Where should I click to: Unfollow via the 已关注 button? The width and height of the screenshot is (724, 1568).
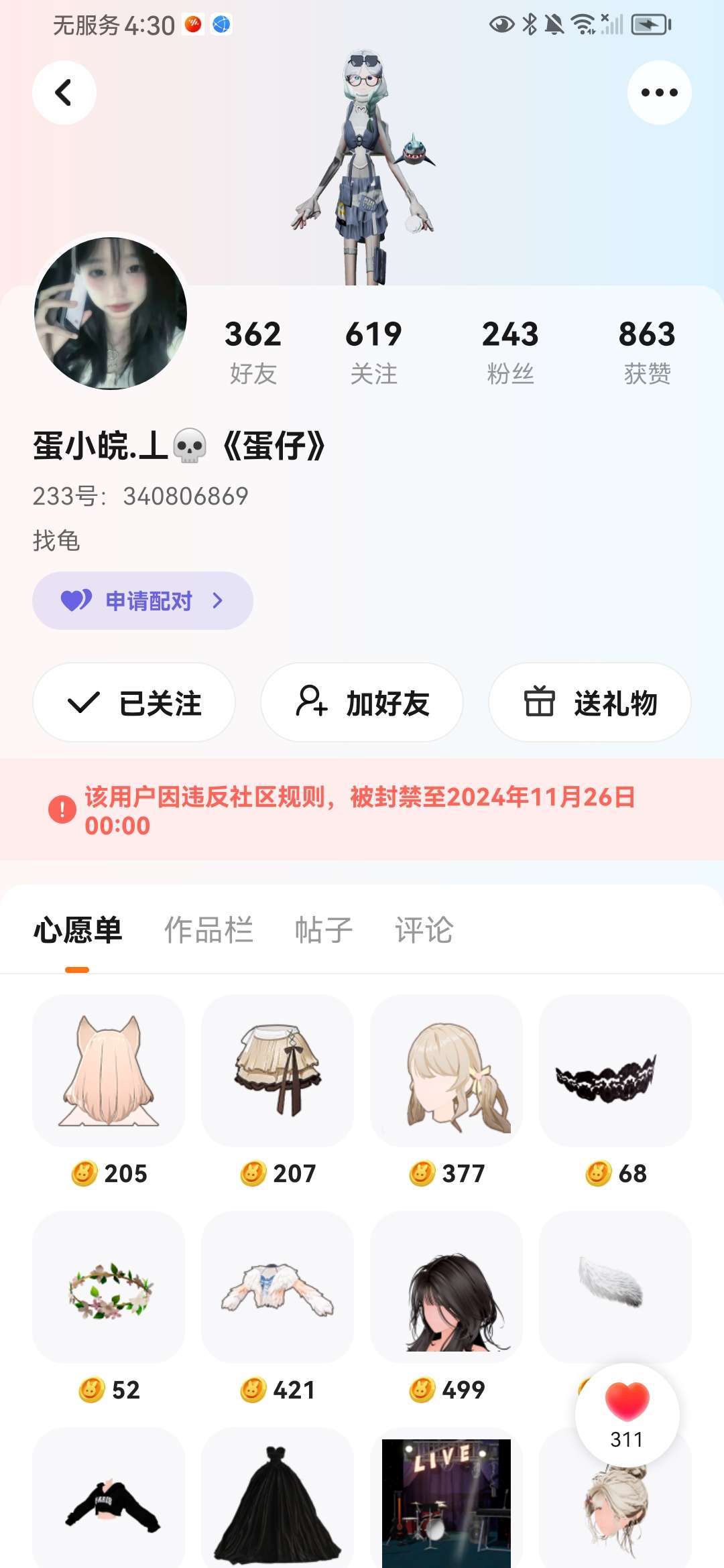pos(134,703)
